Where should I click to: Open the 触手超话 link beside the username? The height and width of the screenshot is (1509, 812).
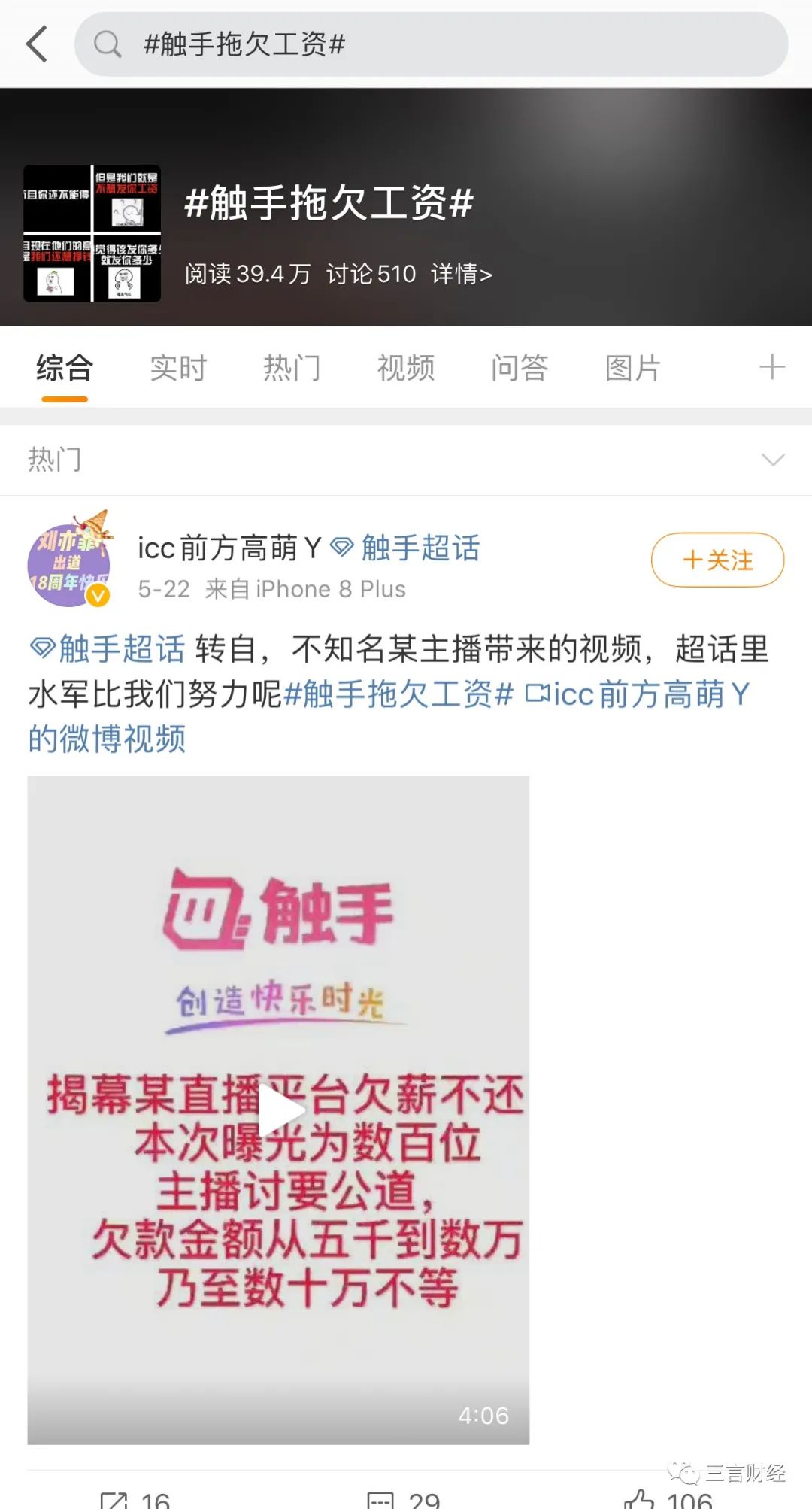coord(406,548)
